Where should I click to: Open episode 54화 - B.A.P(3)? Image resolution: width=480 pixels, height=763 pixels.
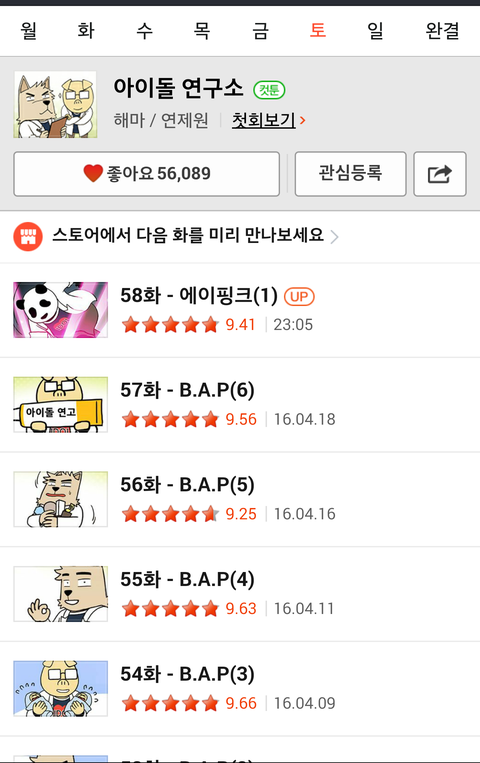click(x=240, y=689)
